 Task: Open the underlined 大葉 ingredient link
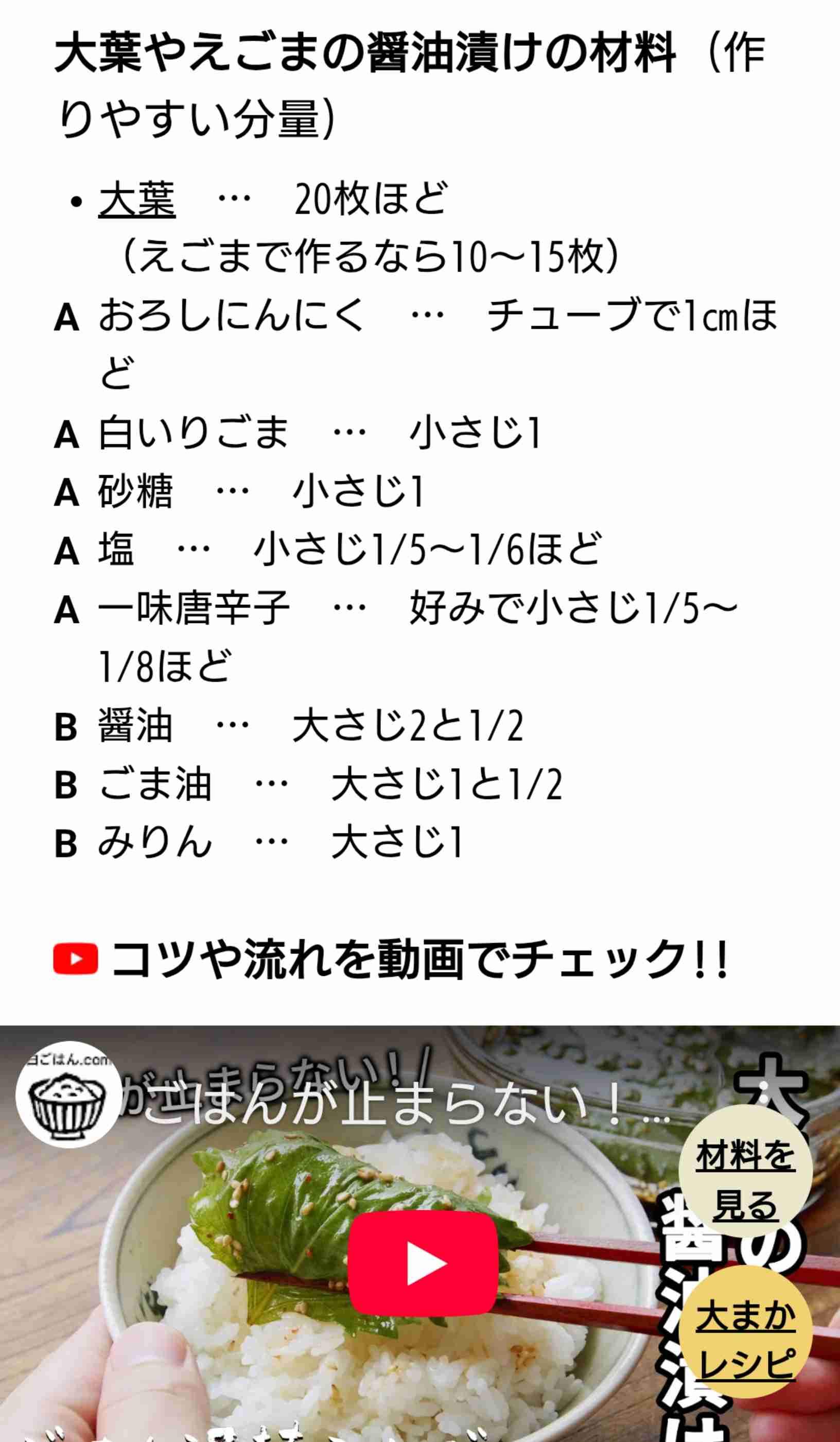pyautogui.click(x=137, y=199)
